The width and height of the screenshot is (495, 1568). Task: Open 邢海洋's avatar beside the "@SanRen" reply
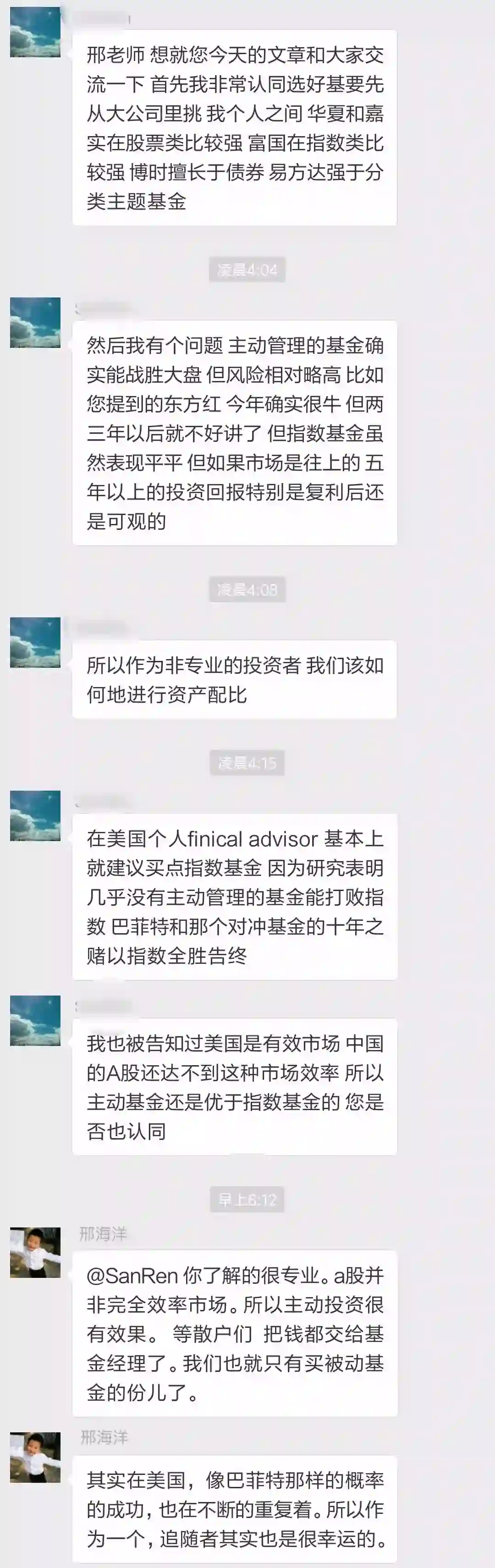(x=35, y=1252)
